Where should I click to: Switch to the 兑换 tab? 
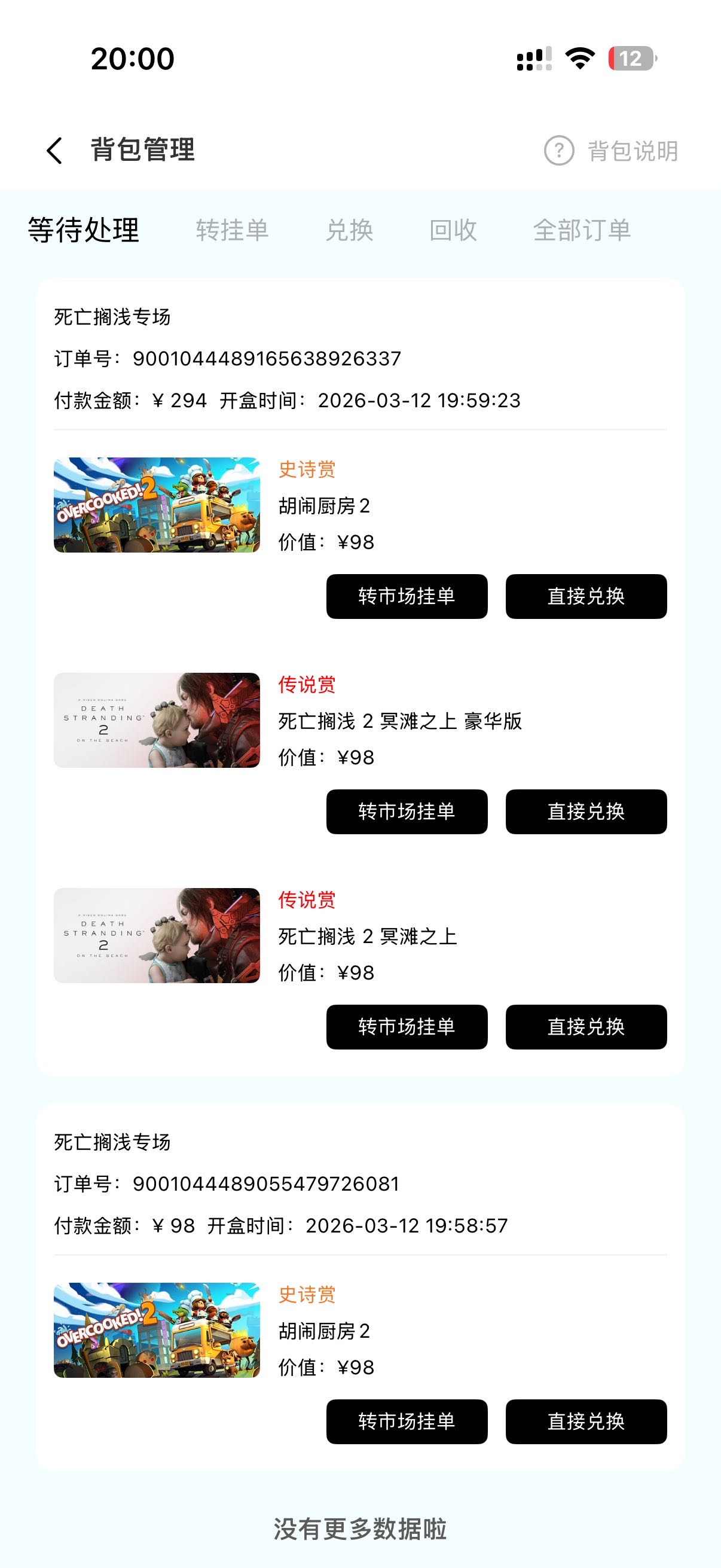coord(349,230)
